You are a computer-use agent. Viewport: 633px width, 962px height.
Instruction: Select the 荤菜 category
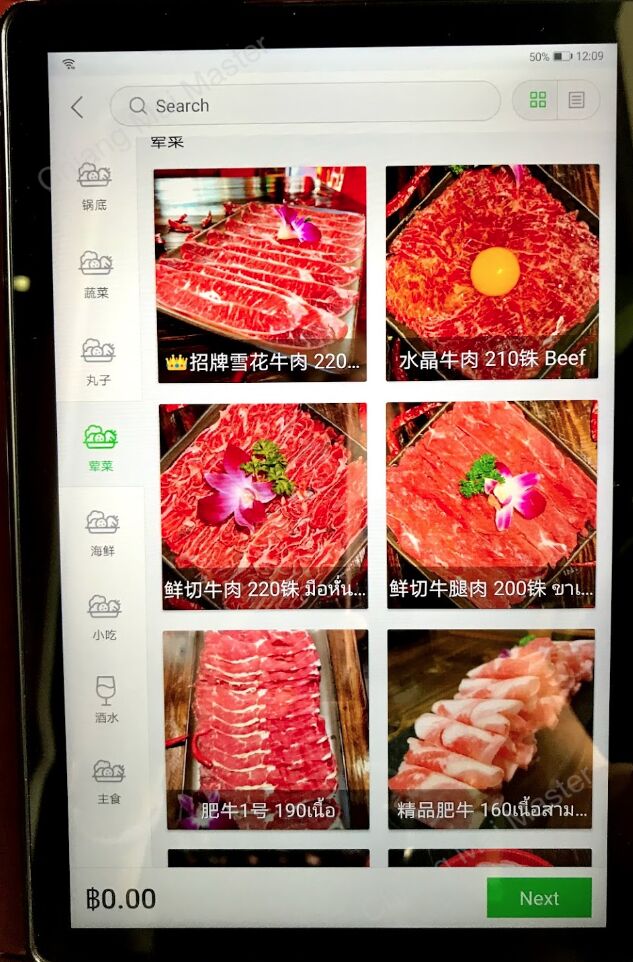(x=99, y=447)
